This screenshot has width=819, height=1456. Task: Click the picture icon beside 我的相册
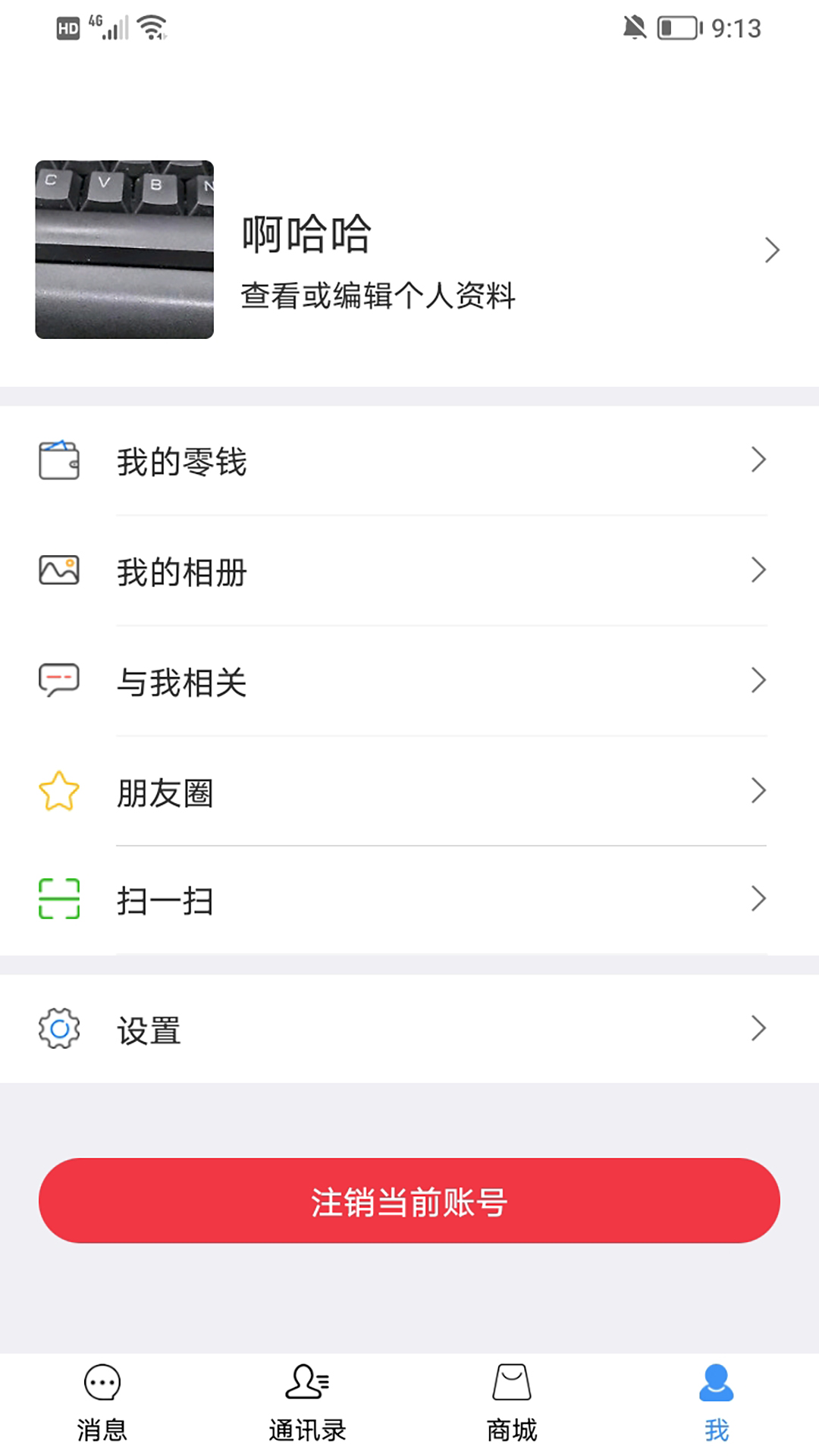58,571
